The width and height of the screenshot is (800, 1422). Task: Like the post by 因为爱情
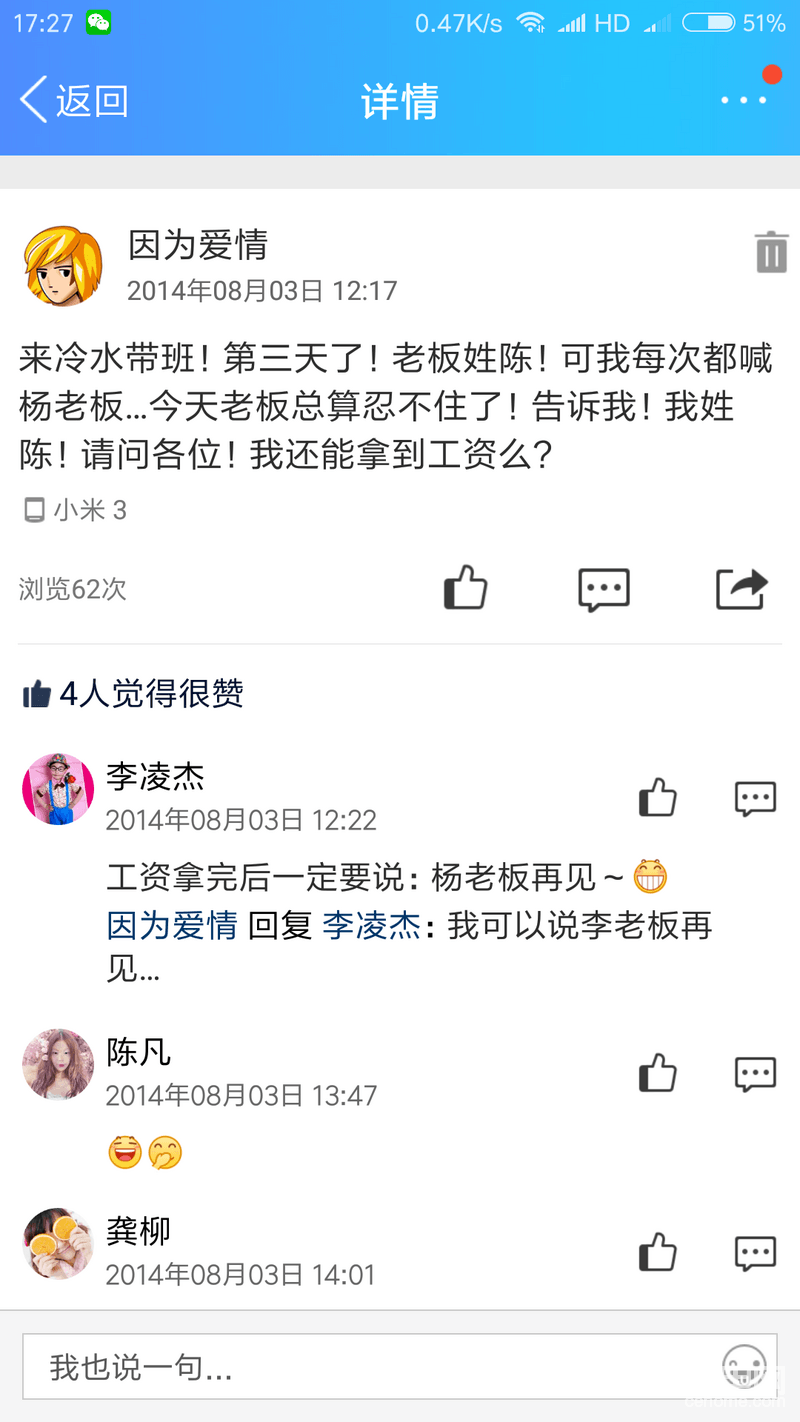tap(465, 588)
